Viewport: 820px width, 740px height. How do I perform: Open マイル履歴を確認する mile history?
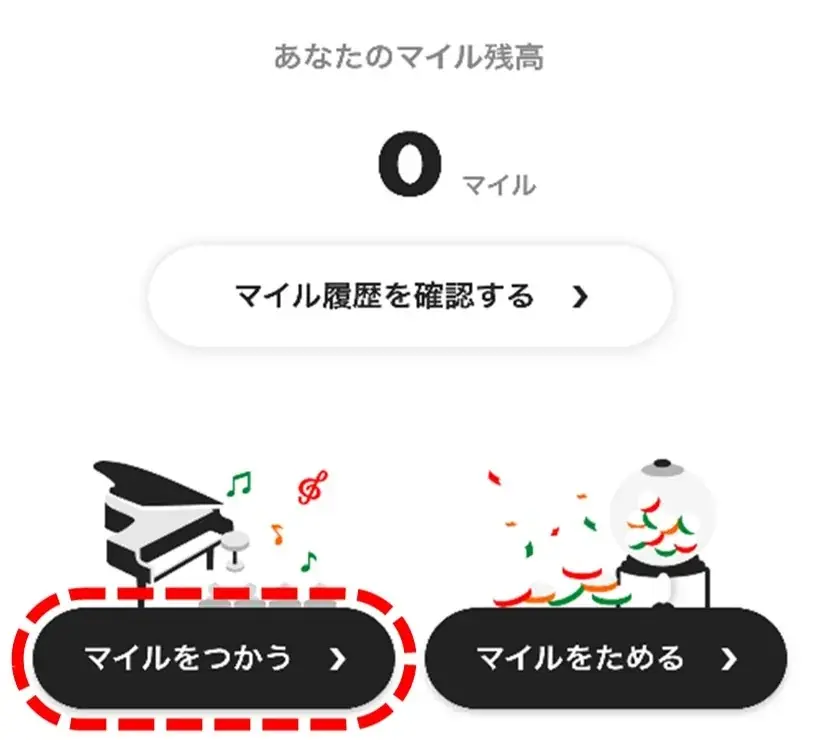coord(410,297)
